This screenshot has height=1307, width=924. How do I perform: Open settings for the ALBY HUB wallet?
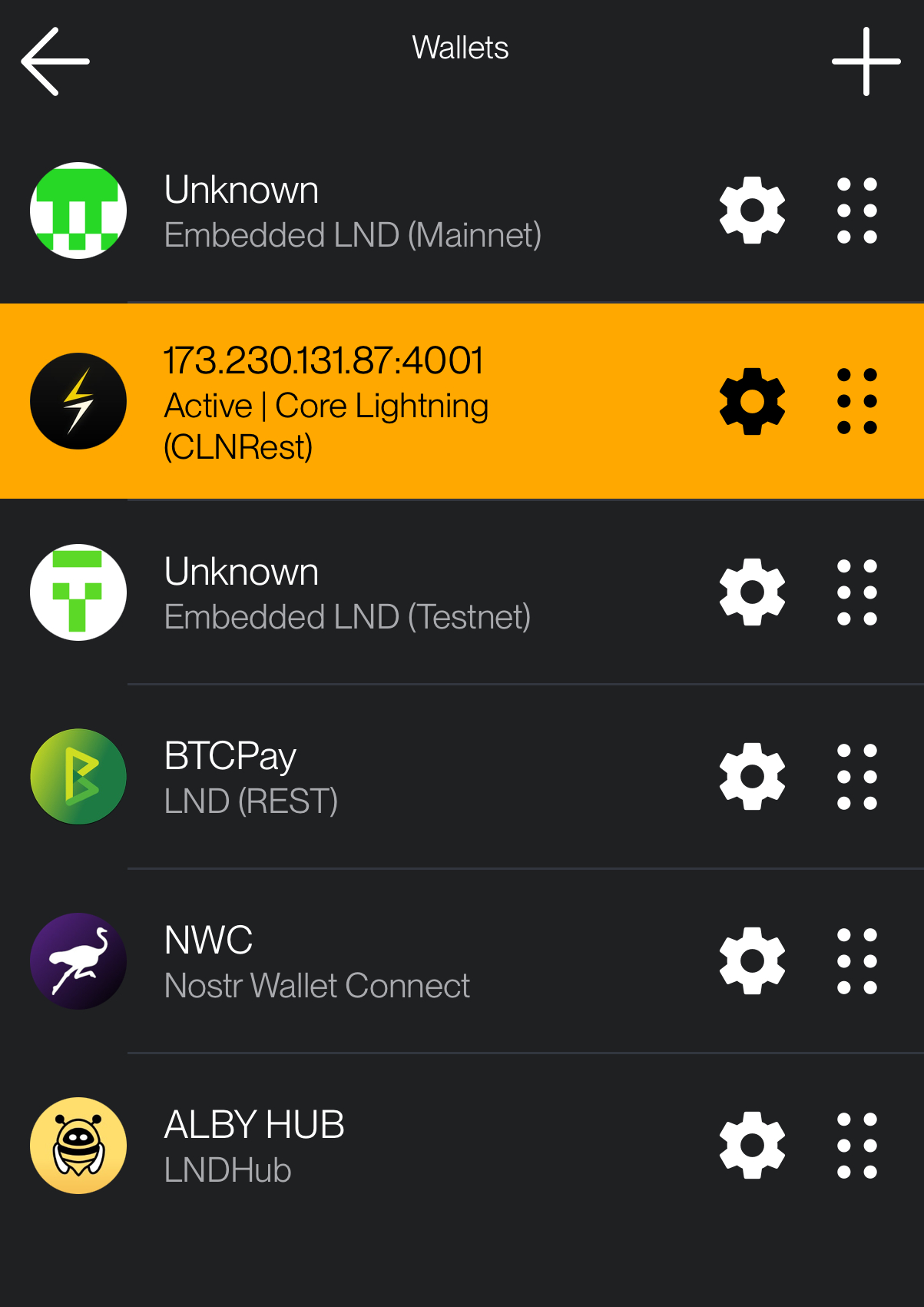pos(751,1145)
